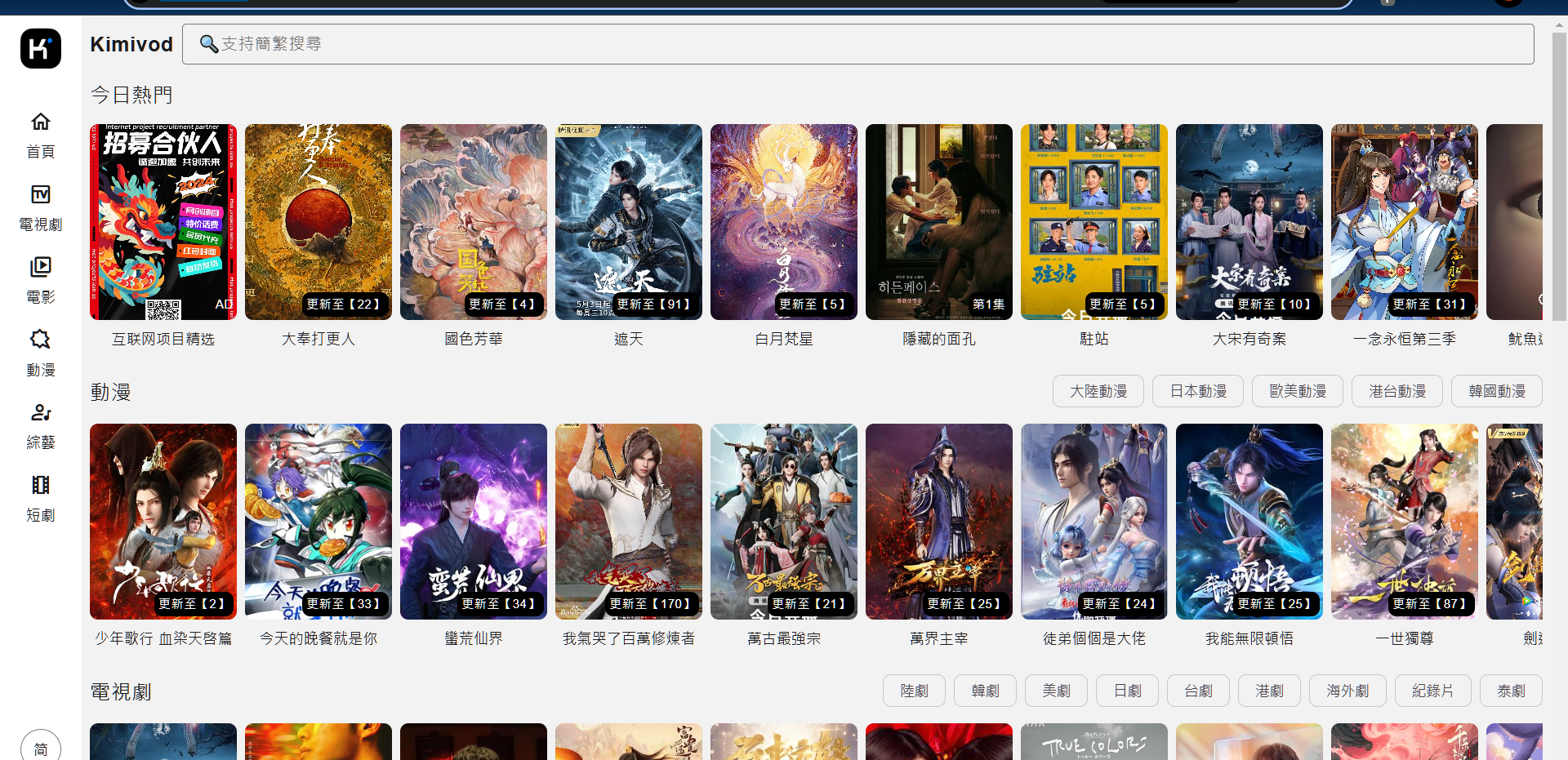The height and width of the screenshot is (760, 1568).
Task: Select the 日本動漫 chip
Action: pos(1197,391)
